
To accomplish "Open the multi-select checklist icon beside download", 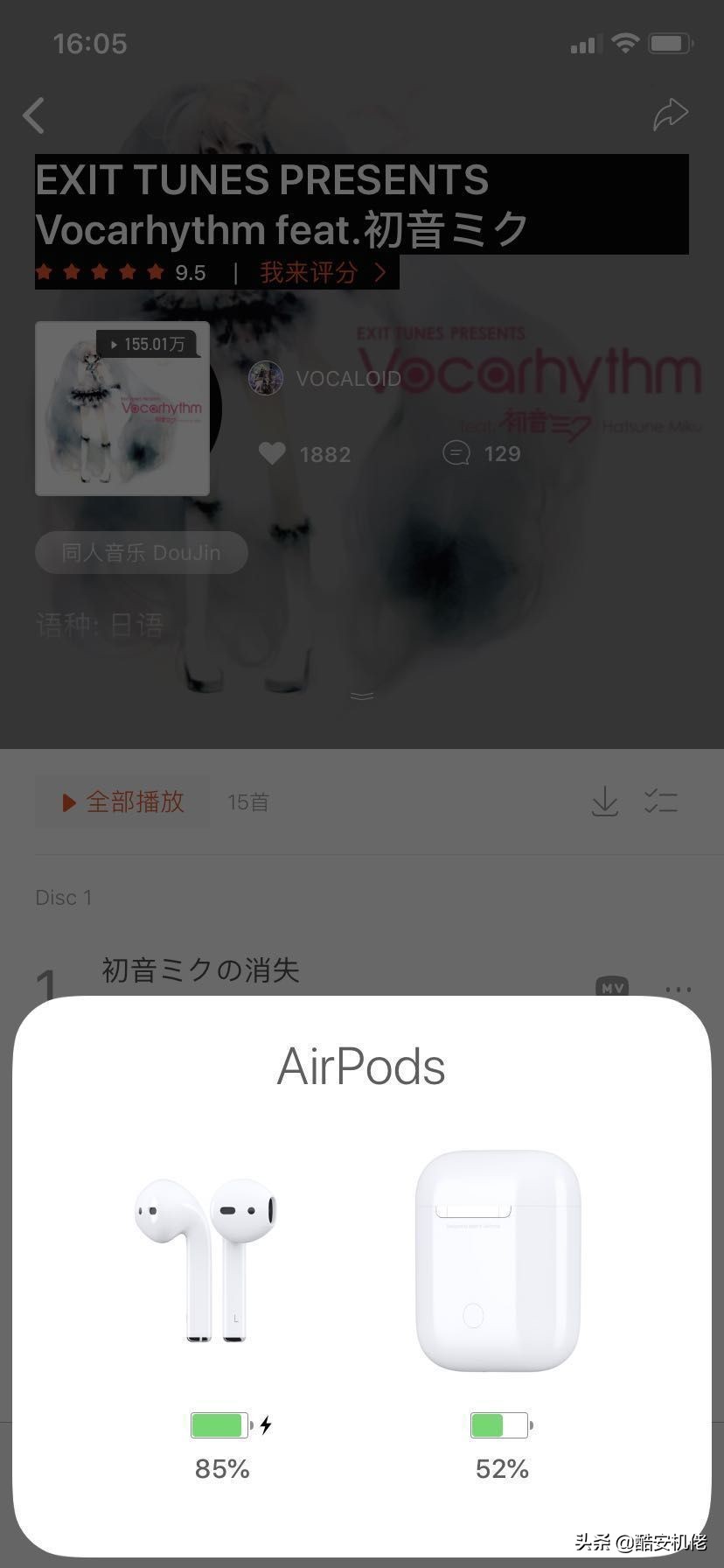I will coord(661,801).
